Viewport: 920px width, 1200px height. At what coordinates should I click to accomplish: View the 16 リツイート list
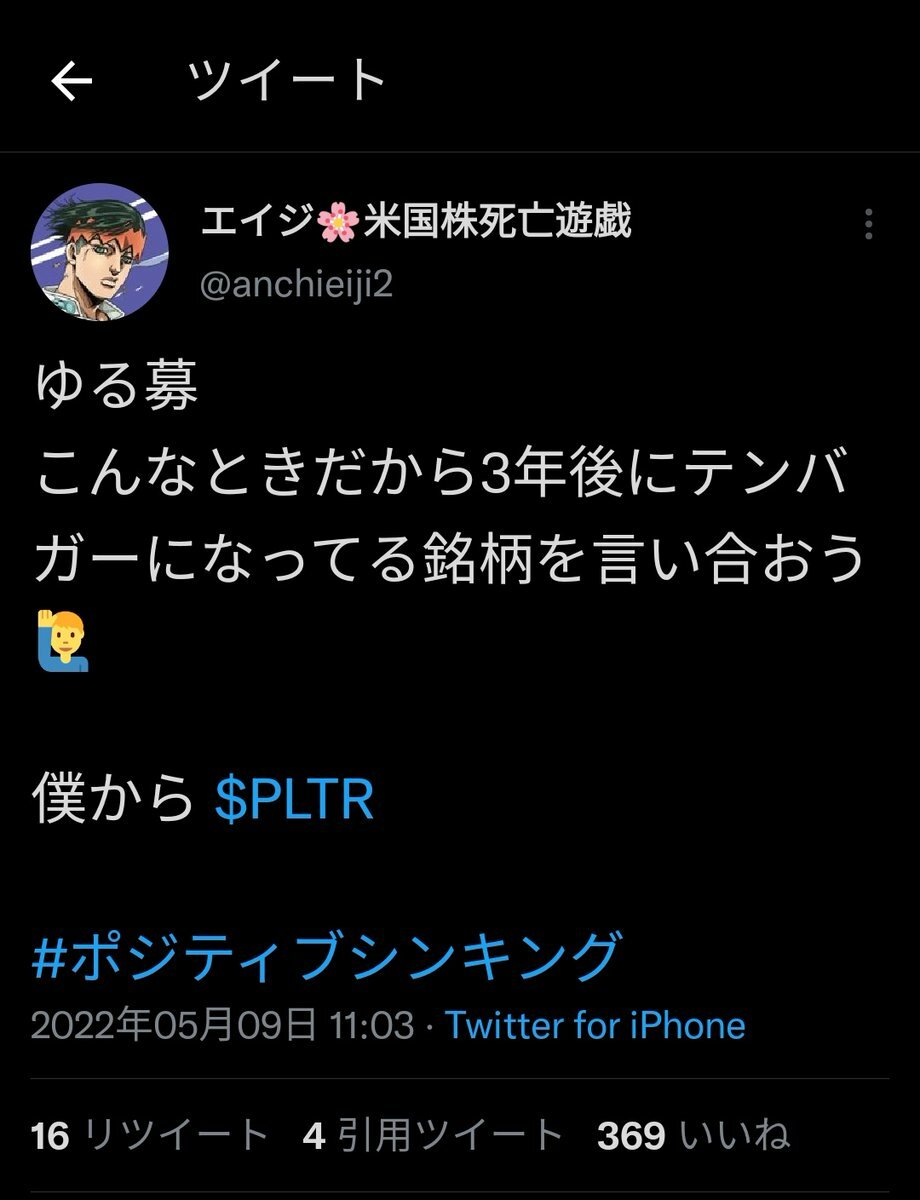(x=150, y=1135)
